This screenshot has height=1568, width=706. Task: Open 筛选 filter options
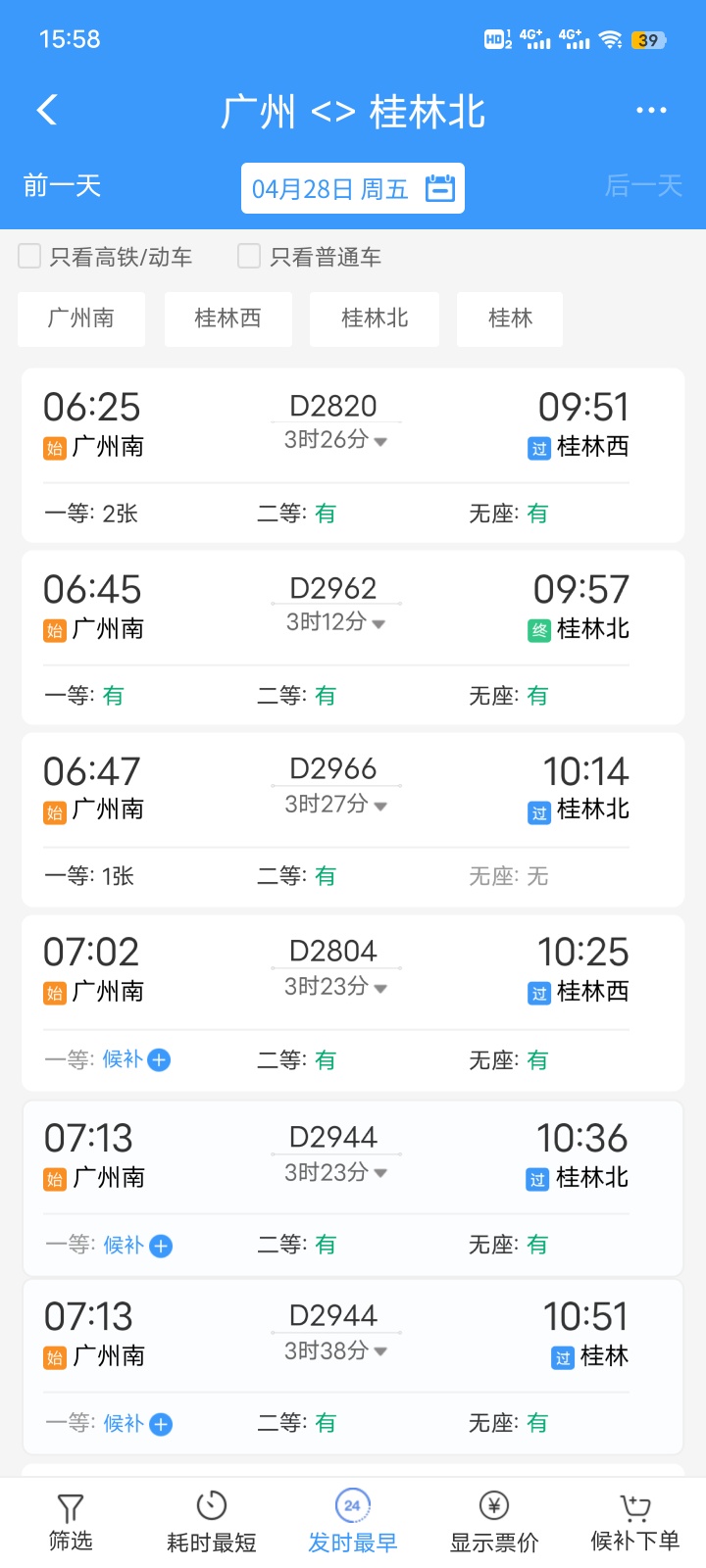pyautogui.click(x=71, y=1522)
